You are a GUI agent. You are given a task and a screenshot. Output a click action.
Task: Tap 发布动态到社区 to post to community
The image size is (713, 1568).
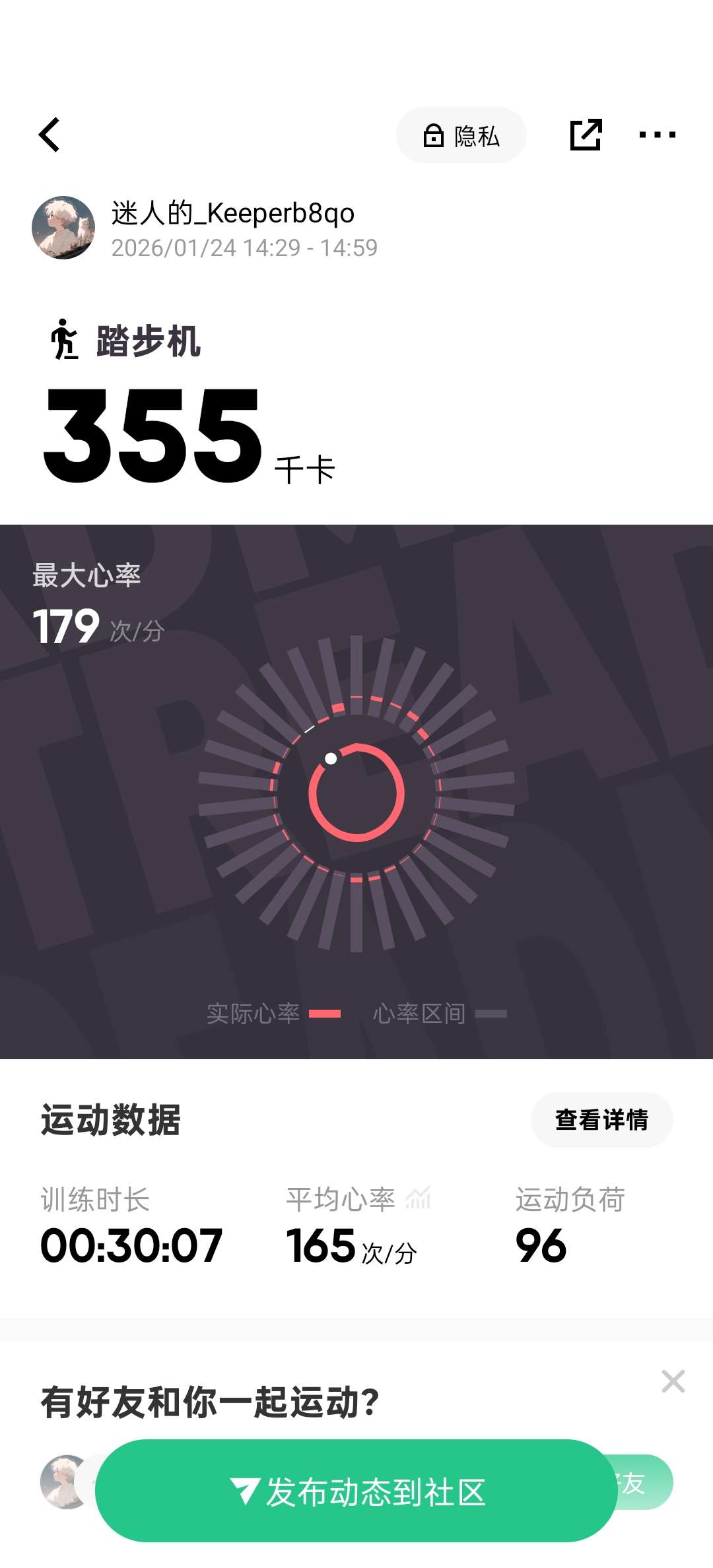pos(356,1491)
